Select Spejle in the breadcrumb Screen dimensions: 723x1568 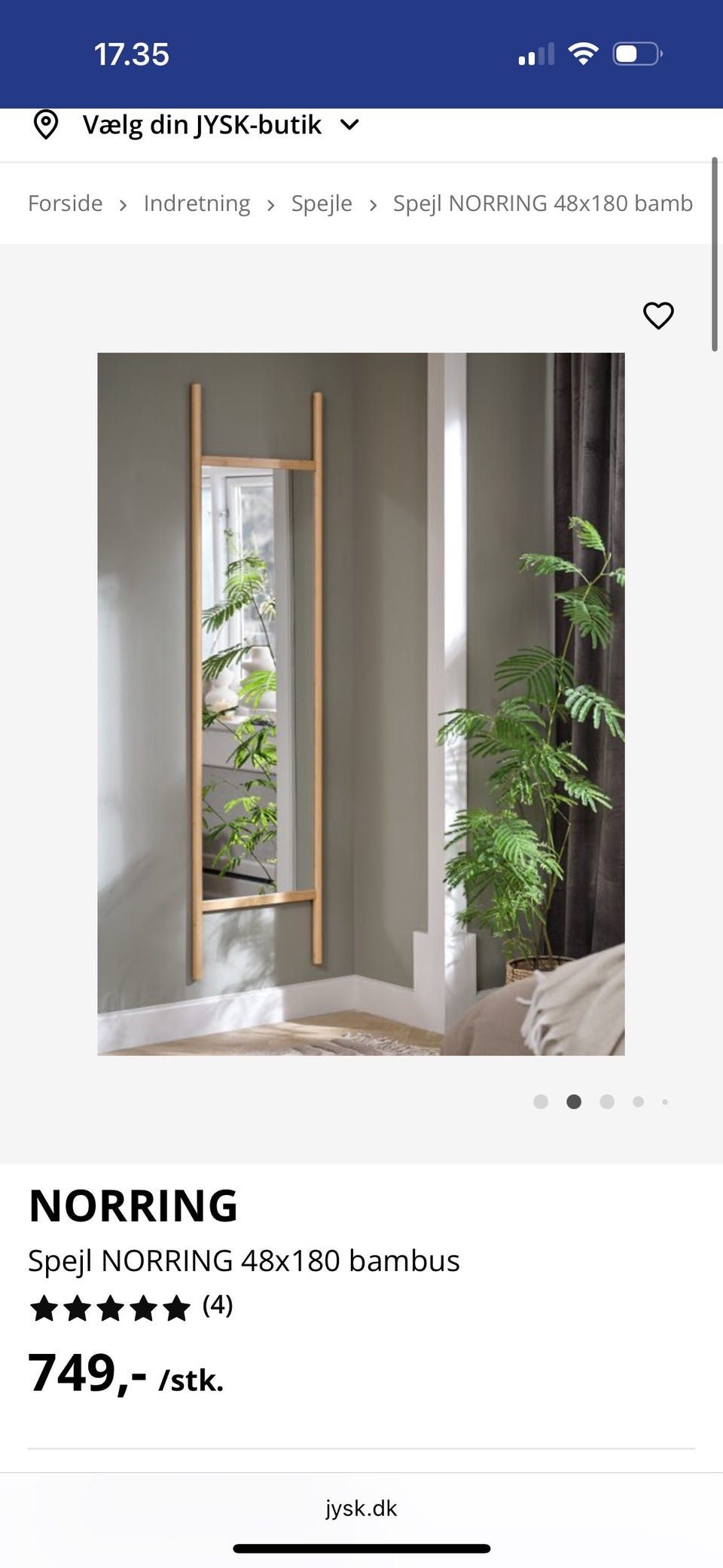point(322,203)
